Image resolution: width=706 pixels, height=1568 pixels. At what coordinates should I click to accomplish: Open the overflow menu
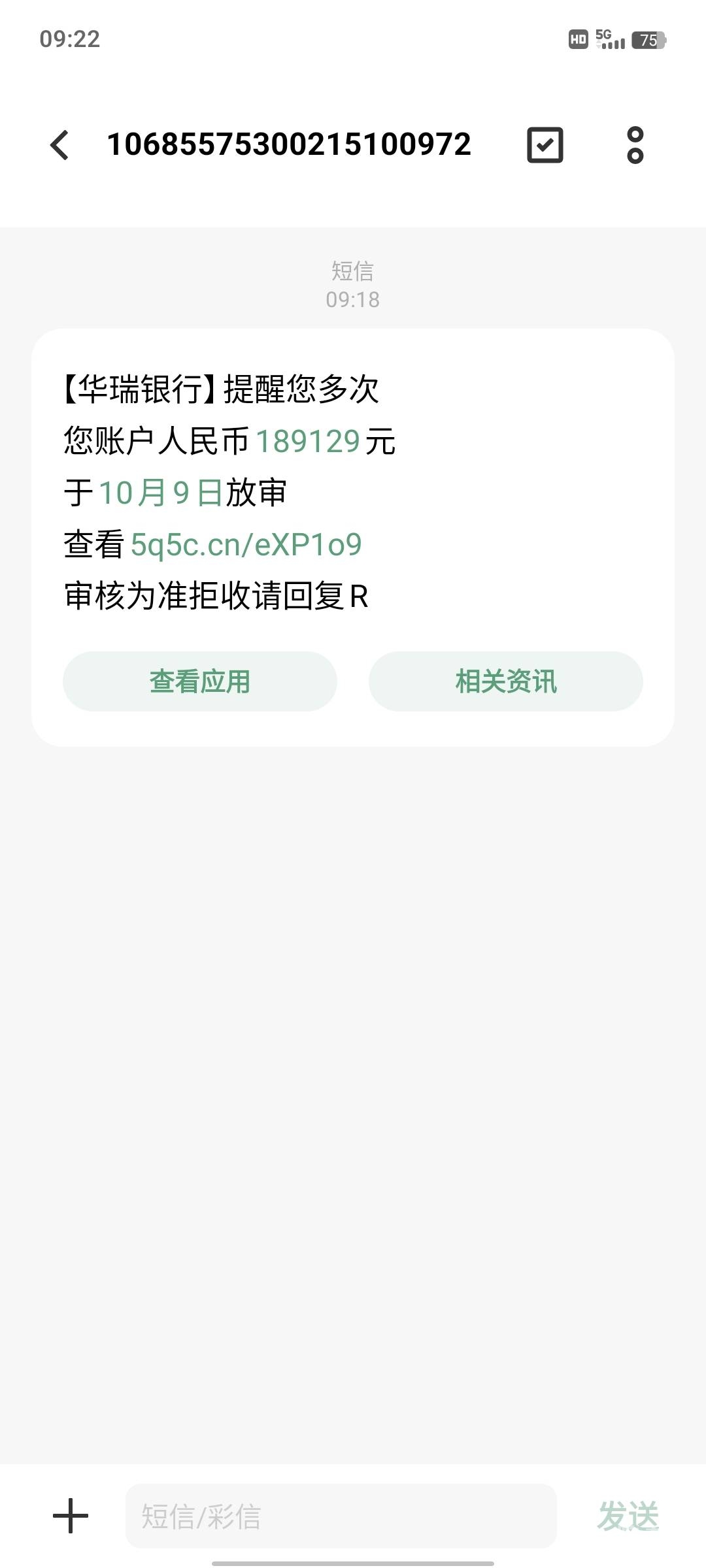pyautogui.click(x=635, y=144)
